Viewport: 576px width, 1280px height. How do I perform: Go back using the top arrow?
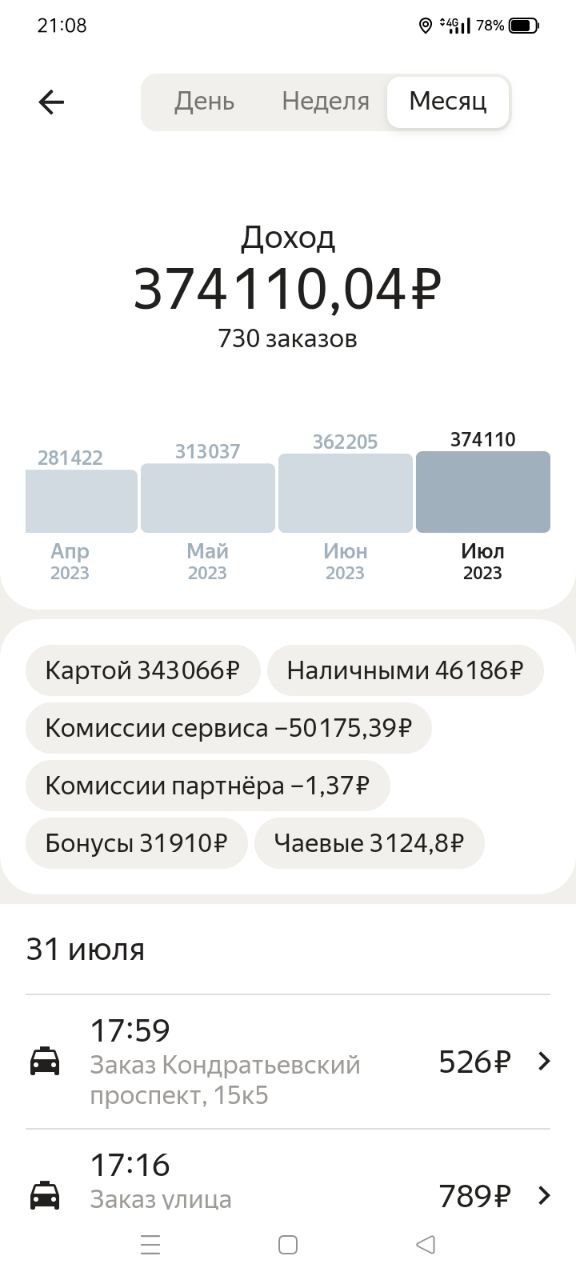[51, 102]
